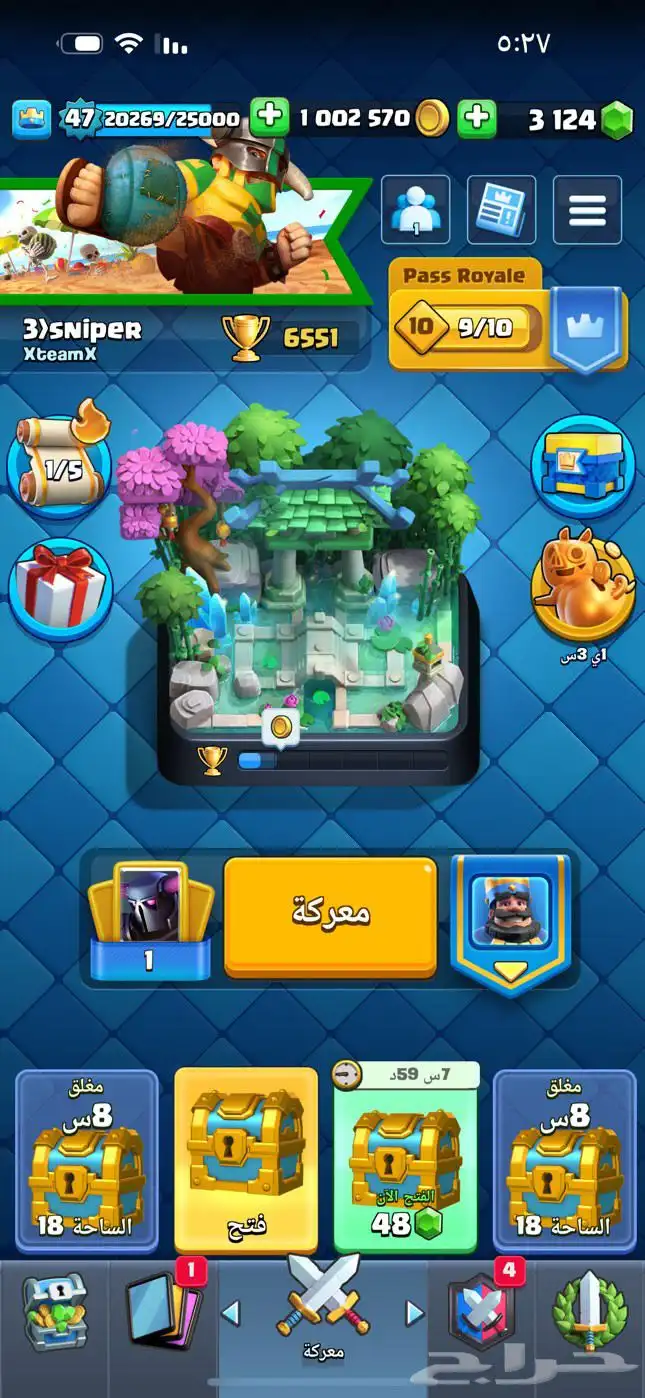The height and width of the screenshot is (1398, 645).
Task: Open the golden piggy bank offer
Action: point(582,584)
